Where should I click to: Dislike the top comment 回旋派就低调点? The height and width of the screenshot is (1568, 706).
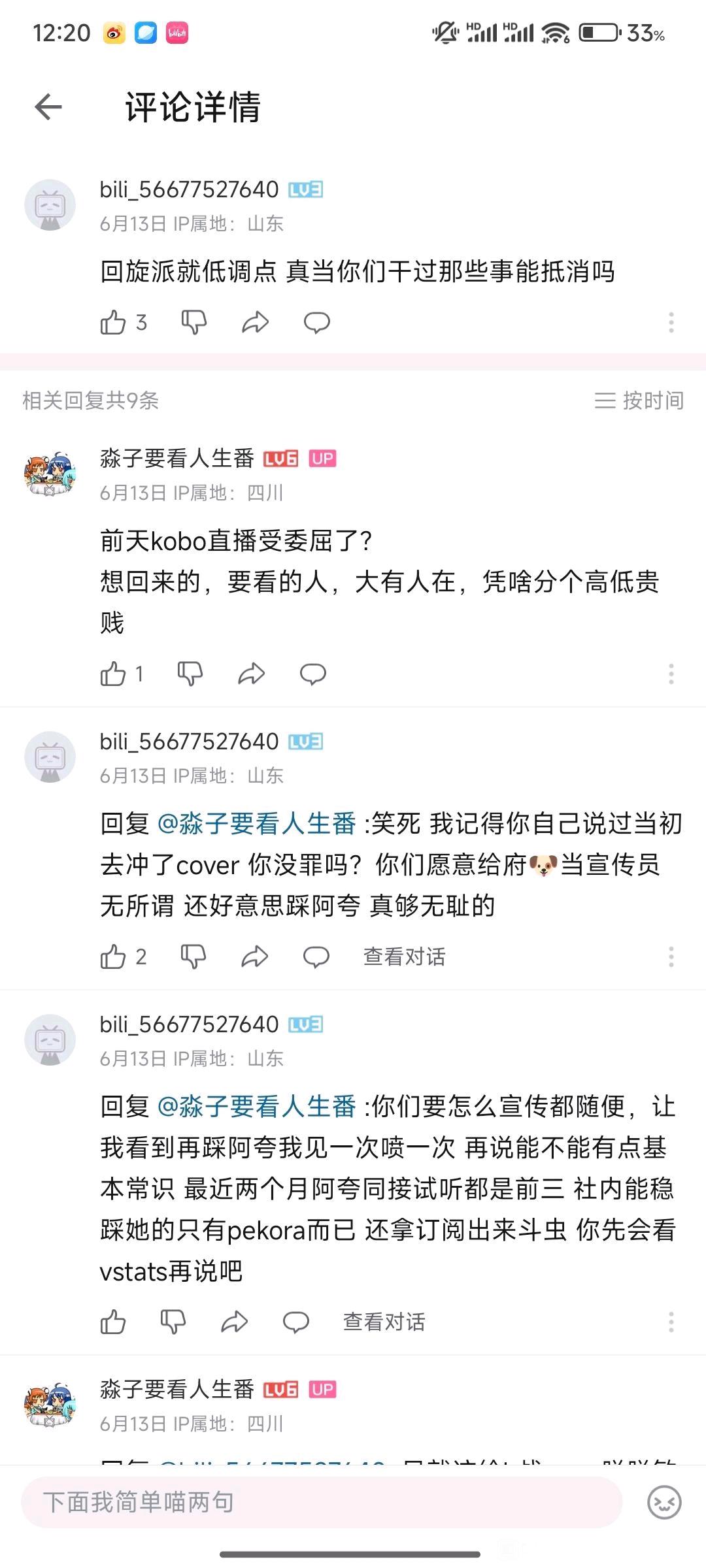193,323
